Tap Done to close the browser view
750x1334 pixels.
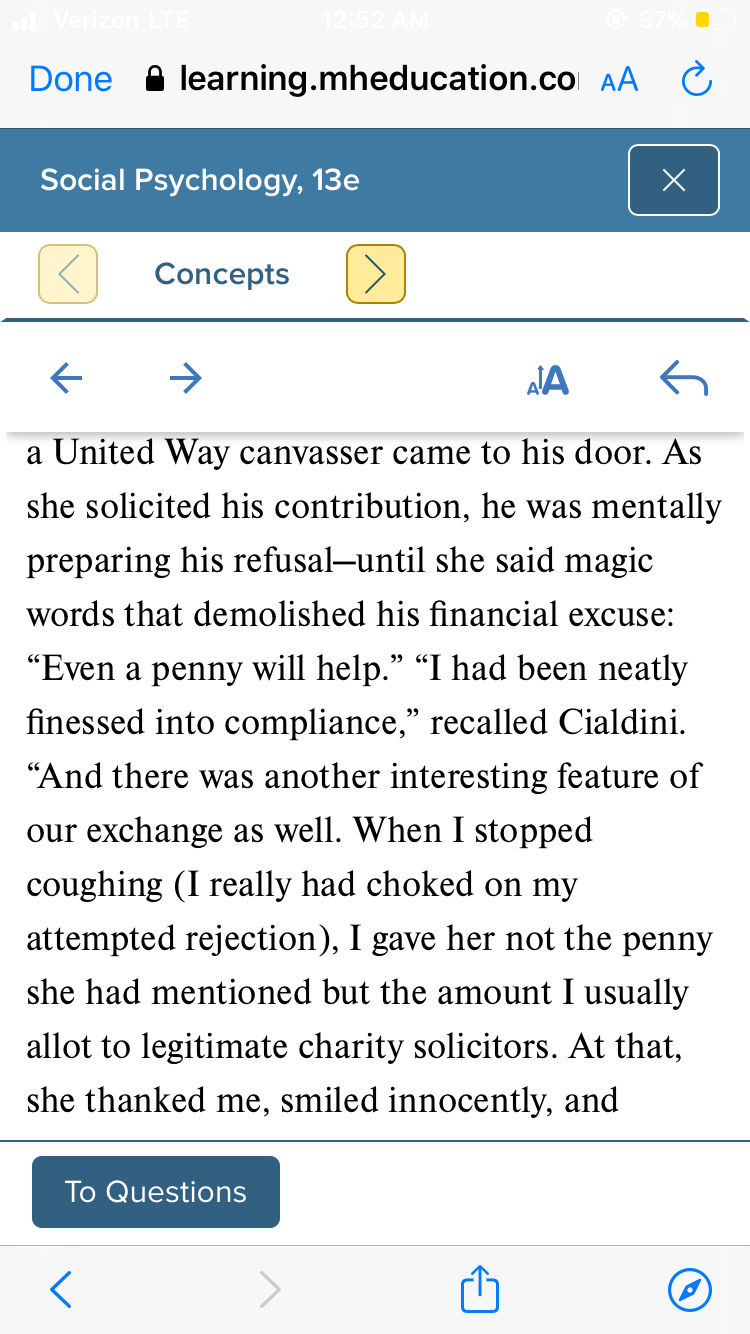71,79
